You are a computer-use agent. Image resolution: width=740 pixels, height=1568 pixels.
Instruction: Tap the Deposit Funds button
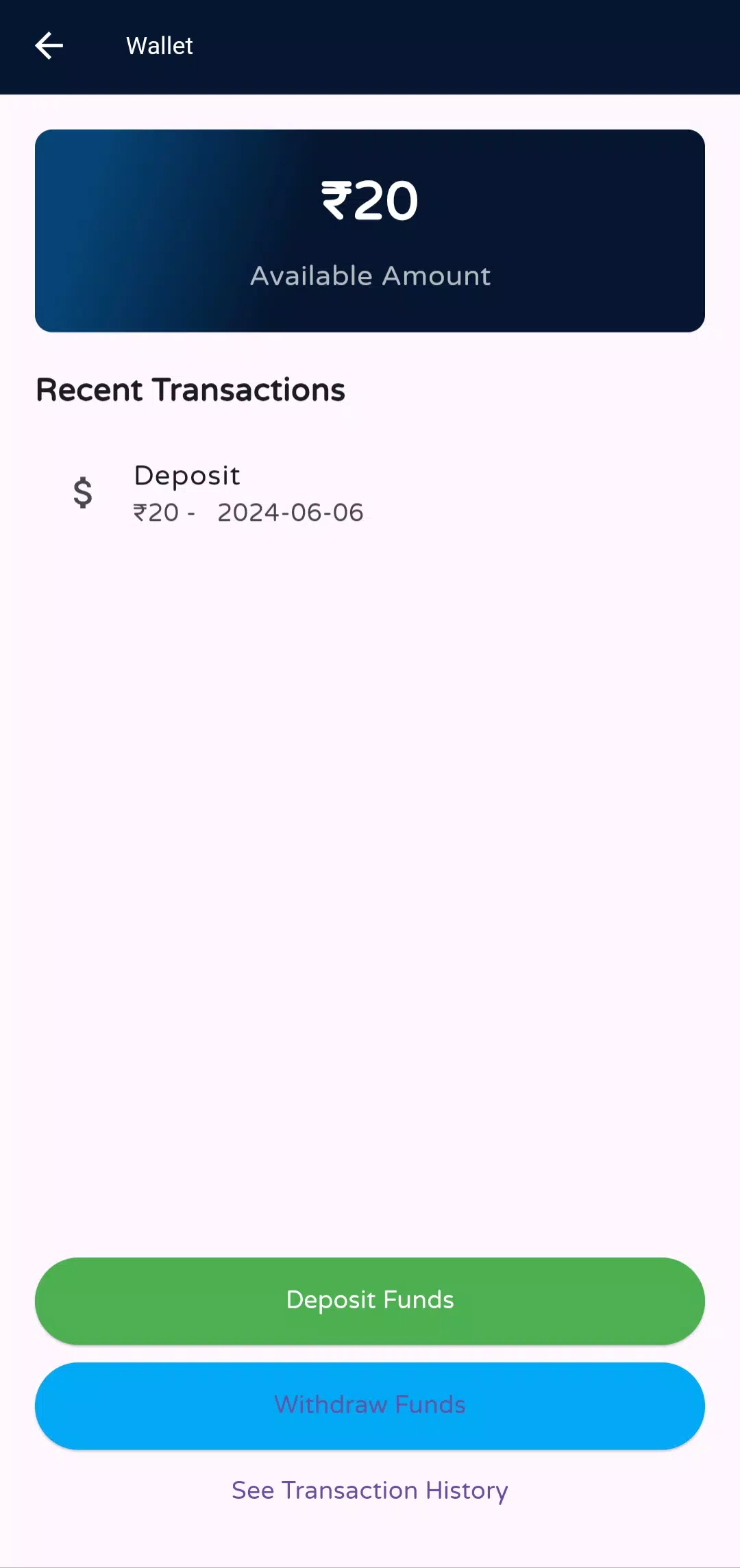point(370,1300)
